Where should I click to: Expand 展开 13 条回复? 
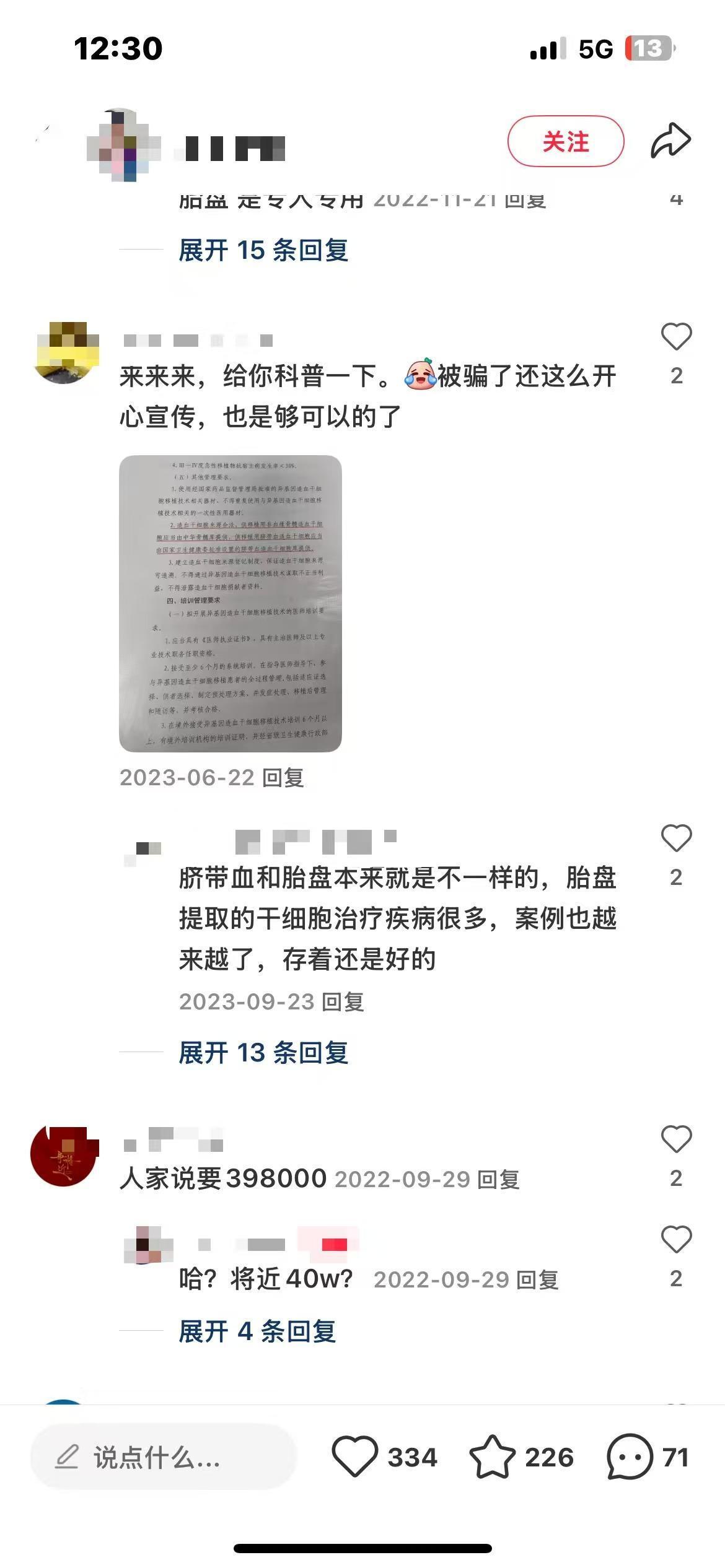263,1053
